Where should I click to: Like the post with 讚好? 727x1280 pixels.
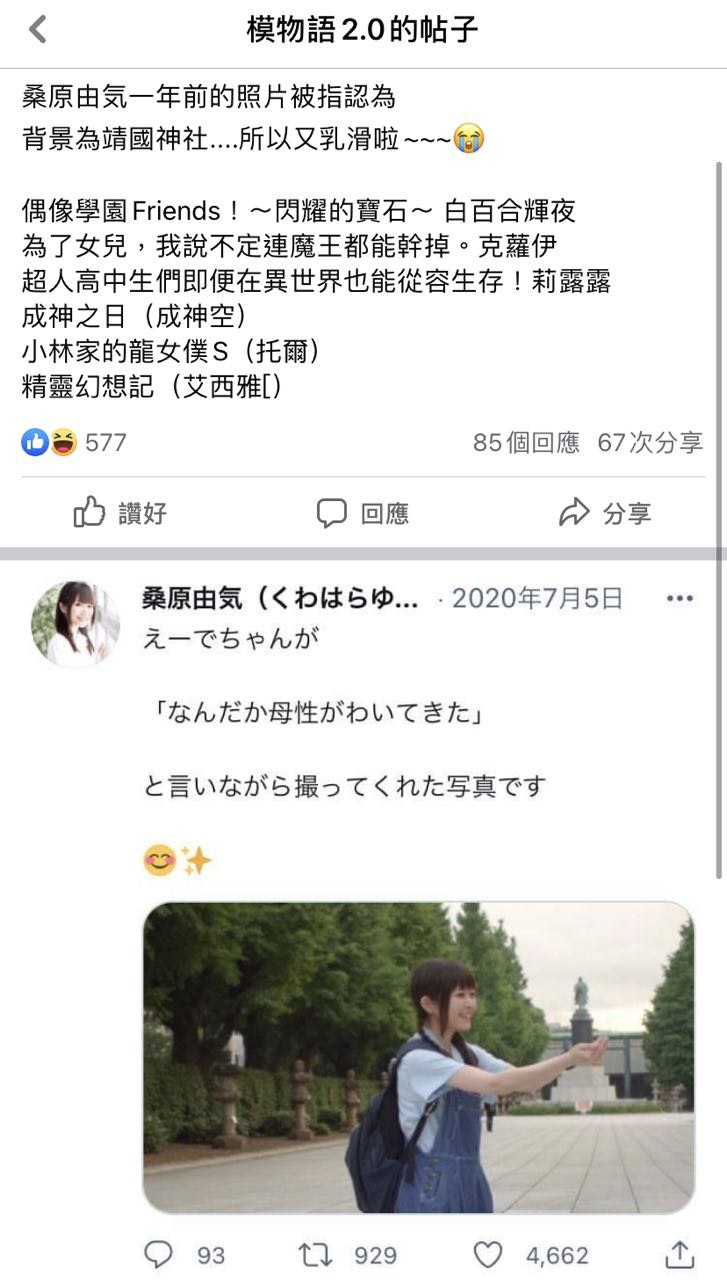[120, 514]
